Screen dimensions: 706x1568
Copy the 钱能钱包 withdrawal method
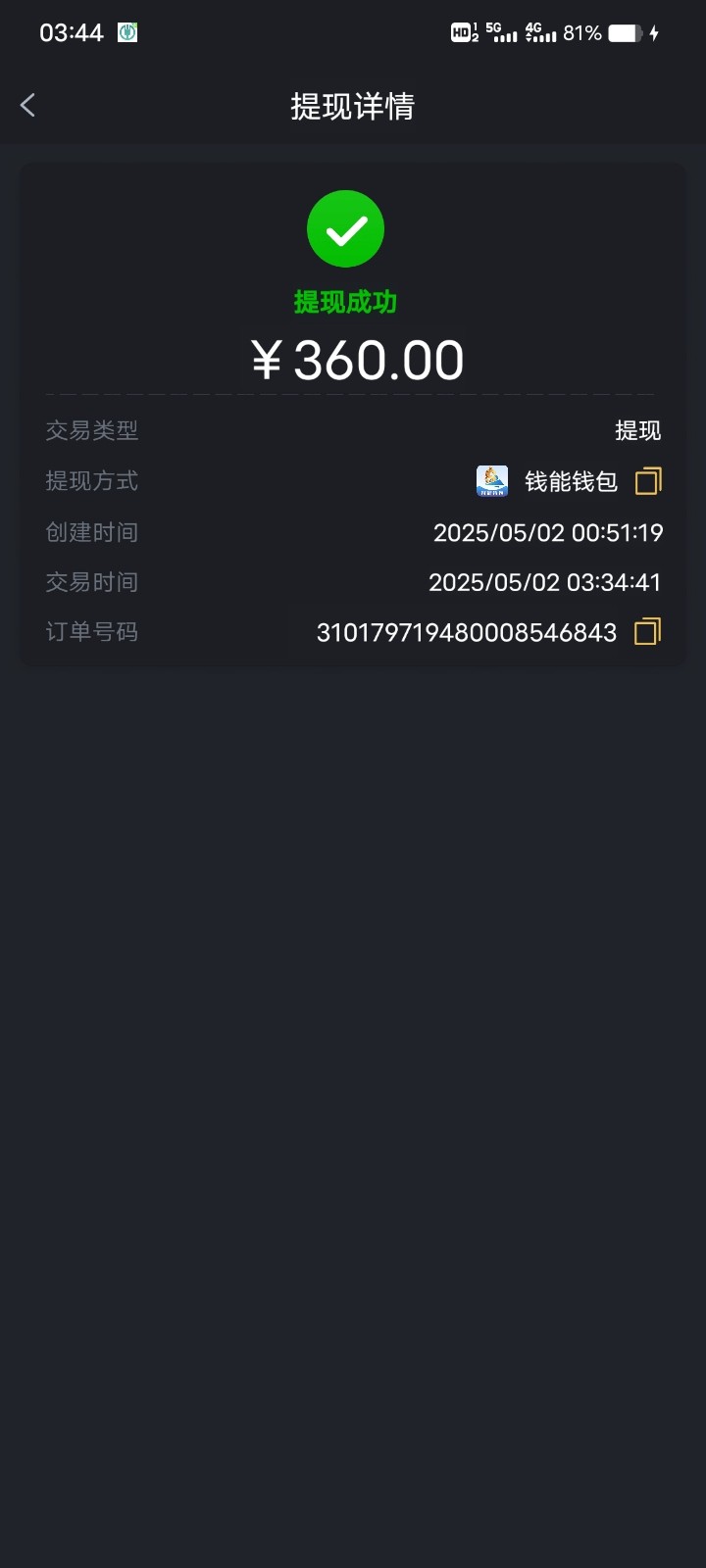[648, 481]
